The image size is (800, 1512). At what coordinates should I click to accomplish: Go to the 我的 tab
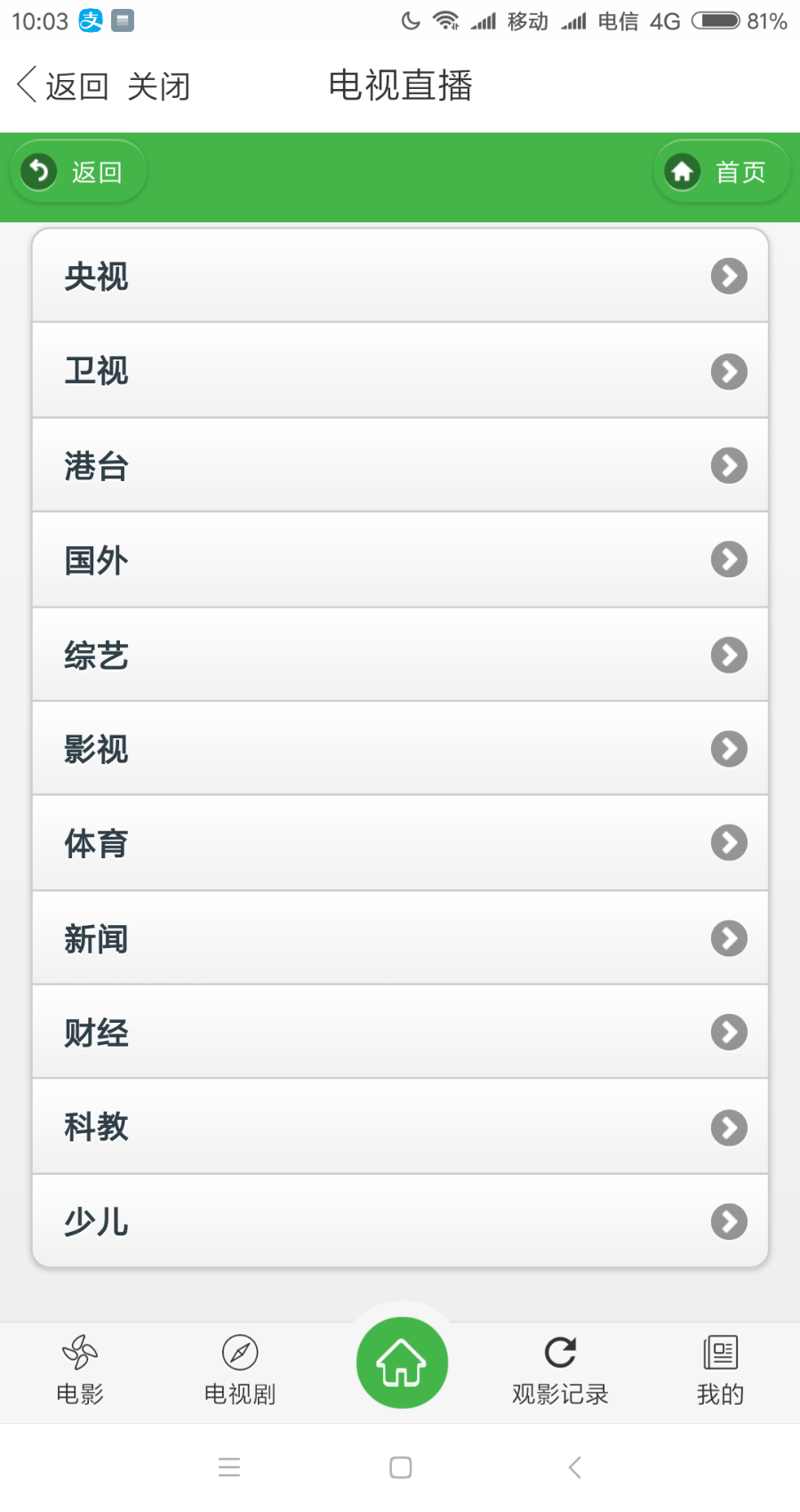click(x=720, y=1370)
